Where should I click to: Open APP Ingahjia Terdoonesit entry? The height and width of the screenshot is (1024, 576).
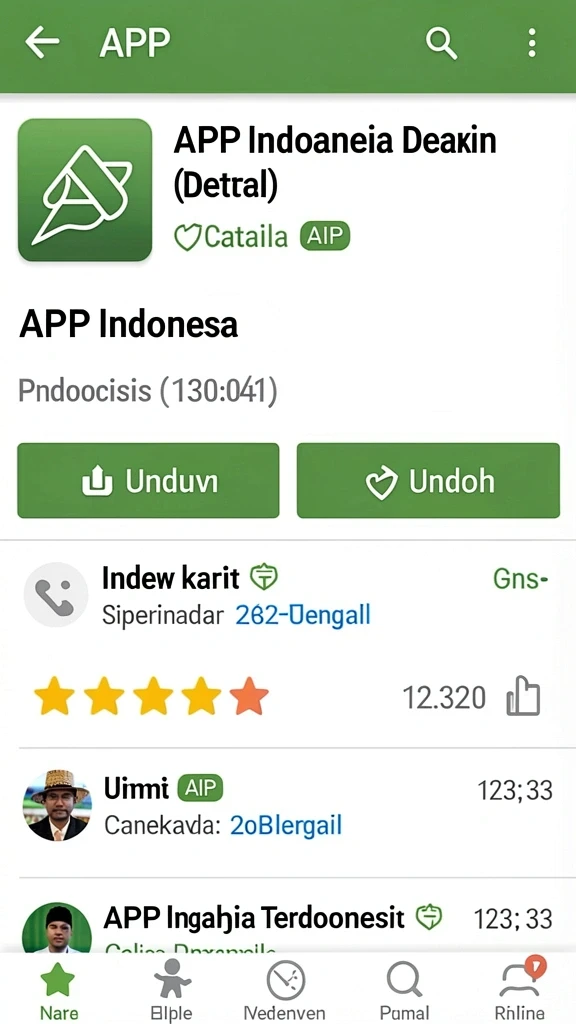click(x=287, y=920)
